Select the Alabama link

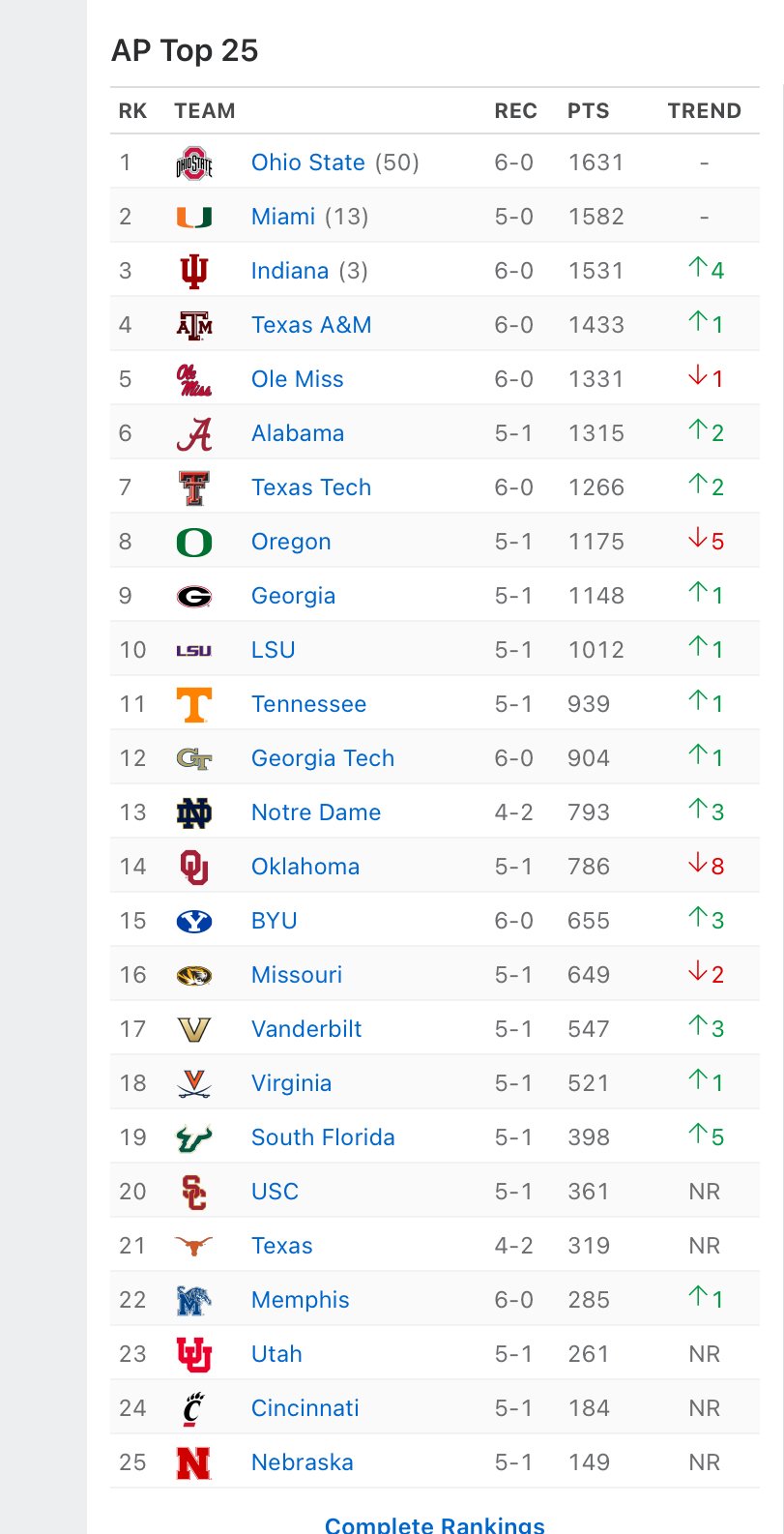[297, 433]
